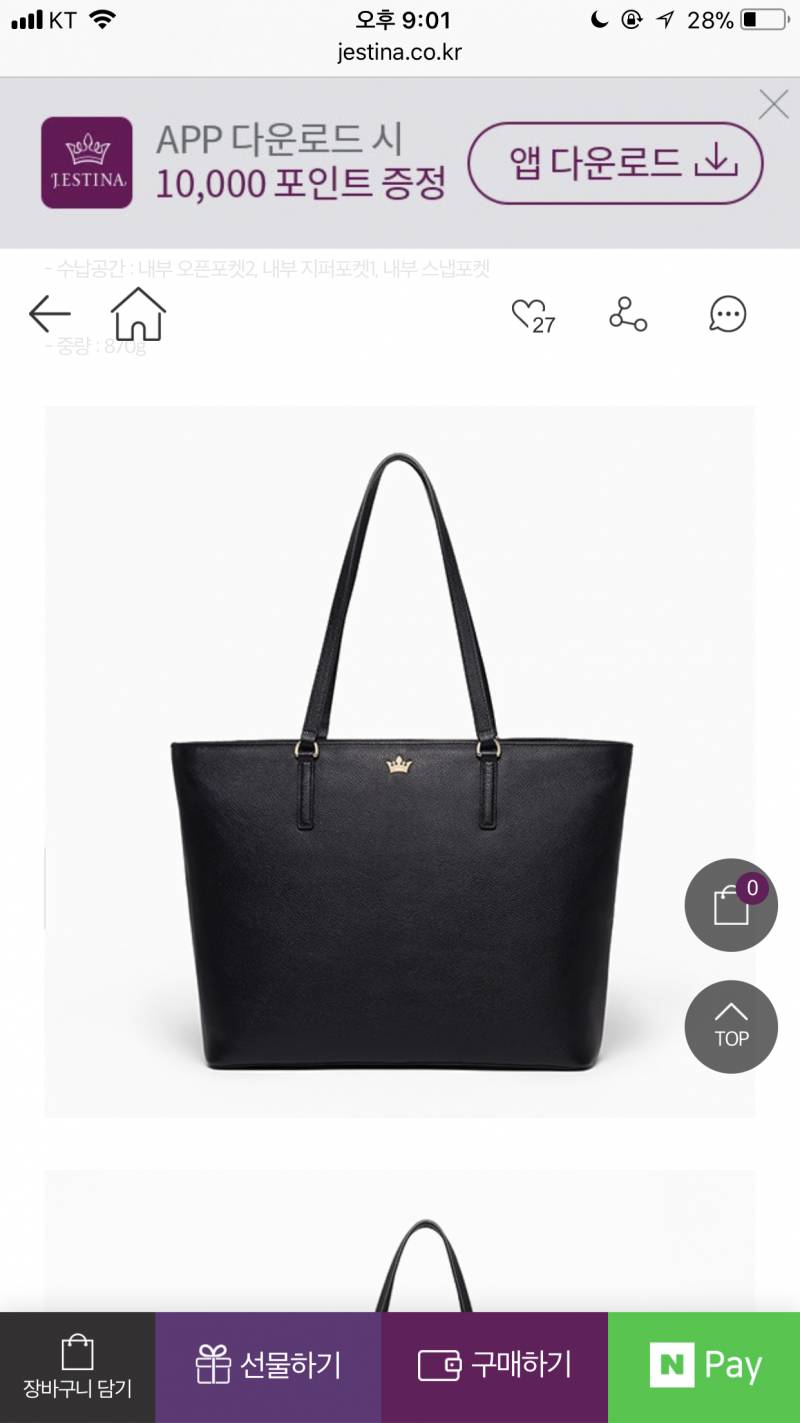Tap the 앱 다운로드 button
This screenshot has width=800, height=1423.
pyautogui.click(x=616, y=163)
